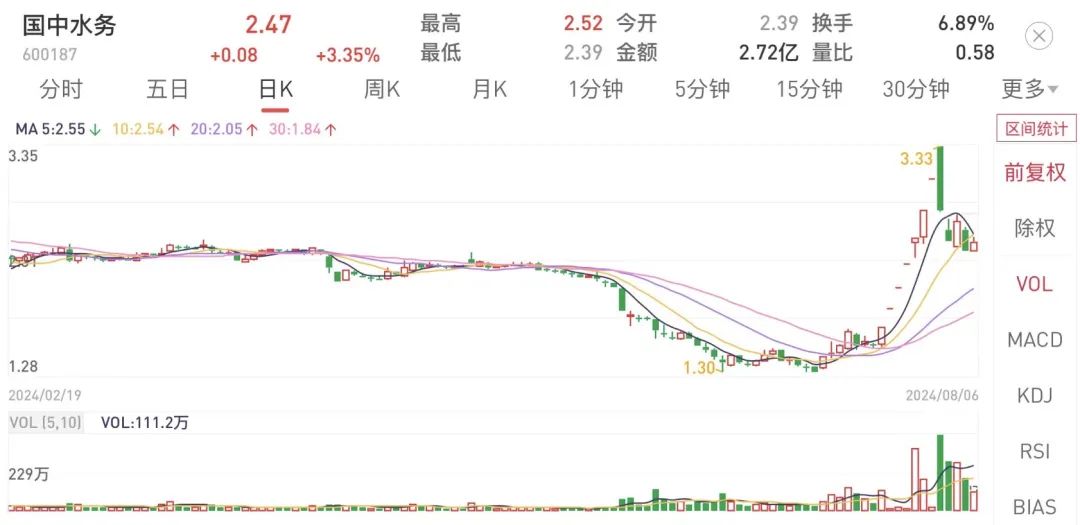Open the 区间统计 tool
Image resolution: width=1080 pixels, height=525 pixels.
(1035, 129)
